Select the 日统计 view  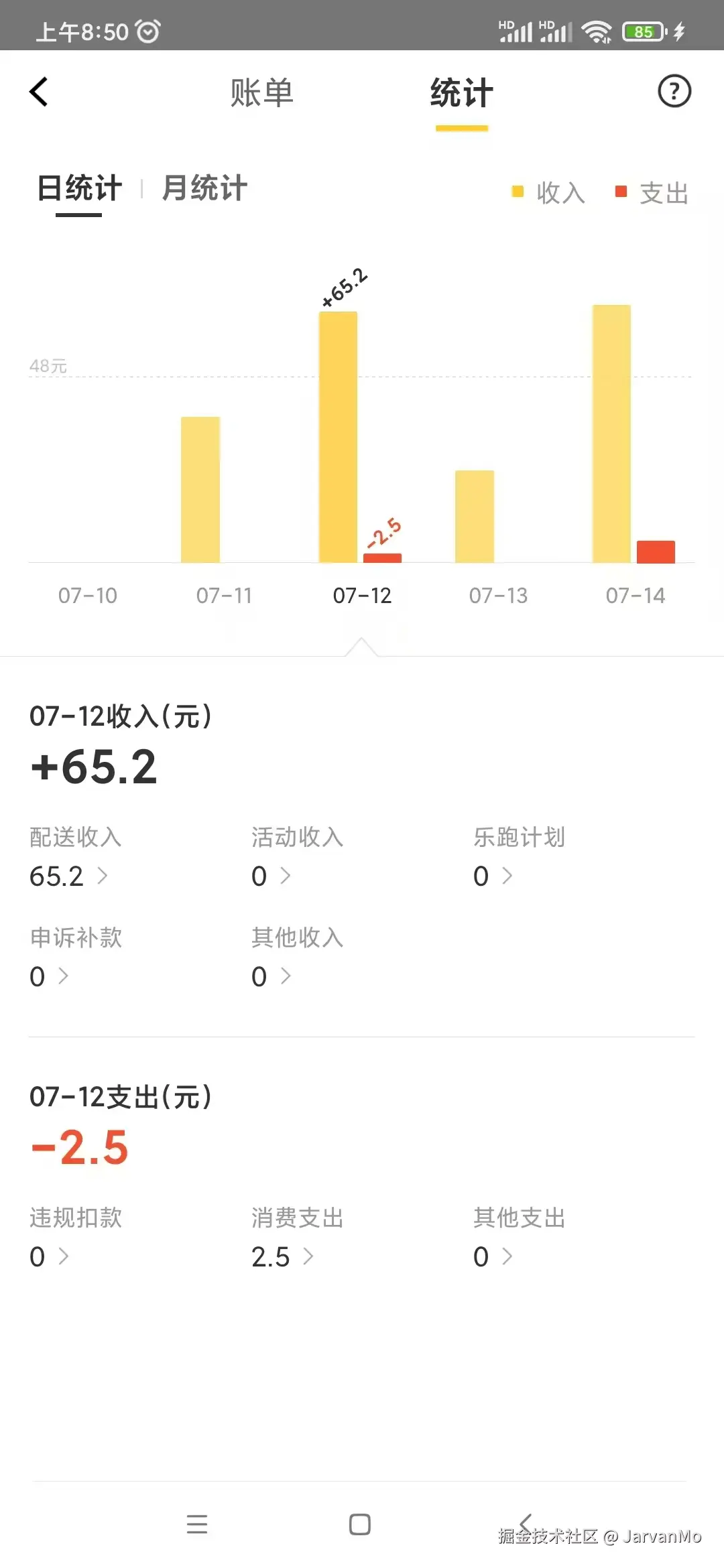coord(79,188)
